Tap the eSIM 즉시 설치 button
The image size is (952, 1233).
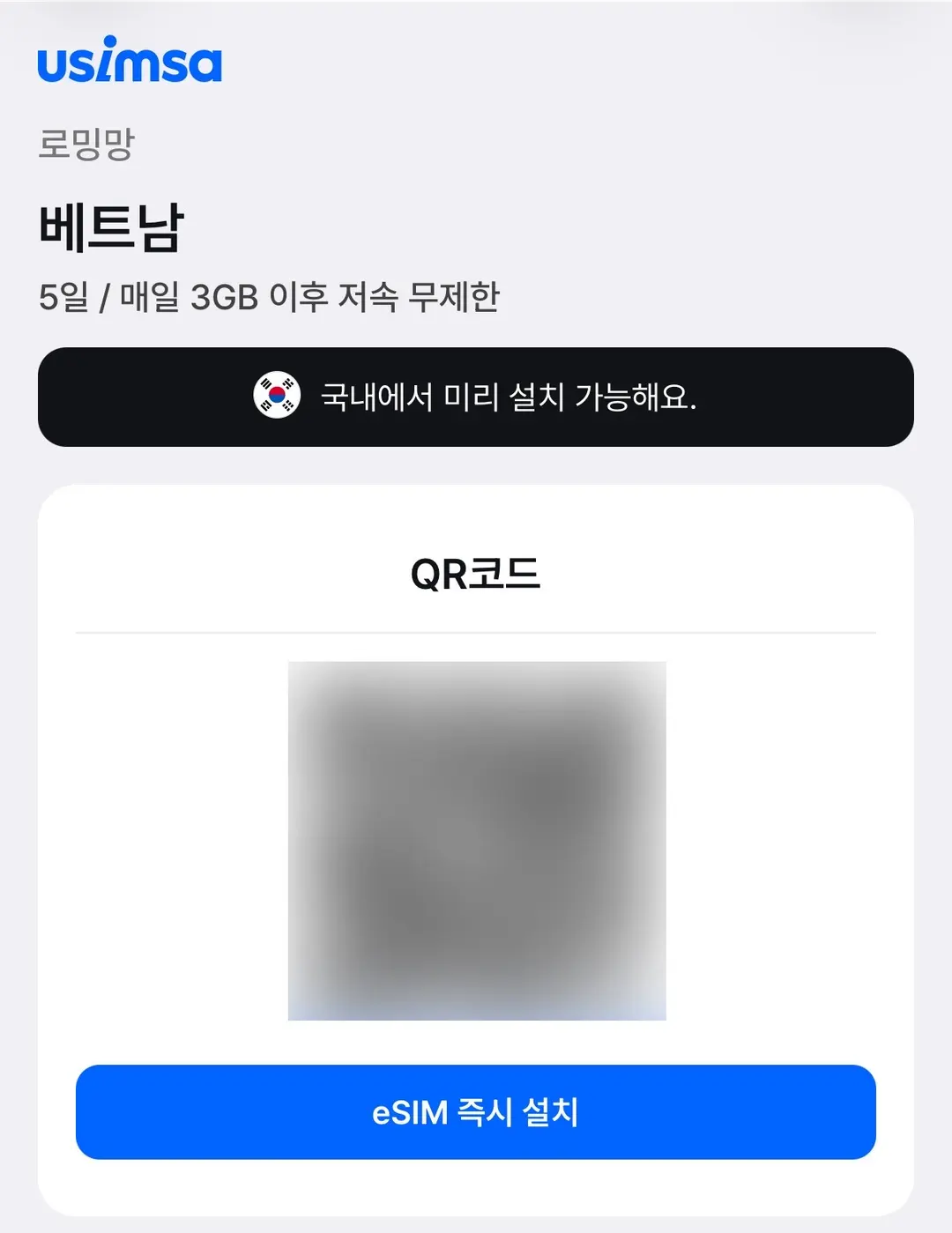(476, 1111)
